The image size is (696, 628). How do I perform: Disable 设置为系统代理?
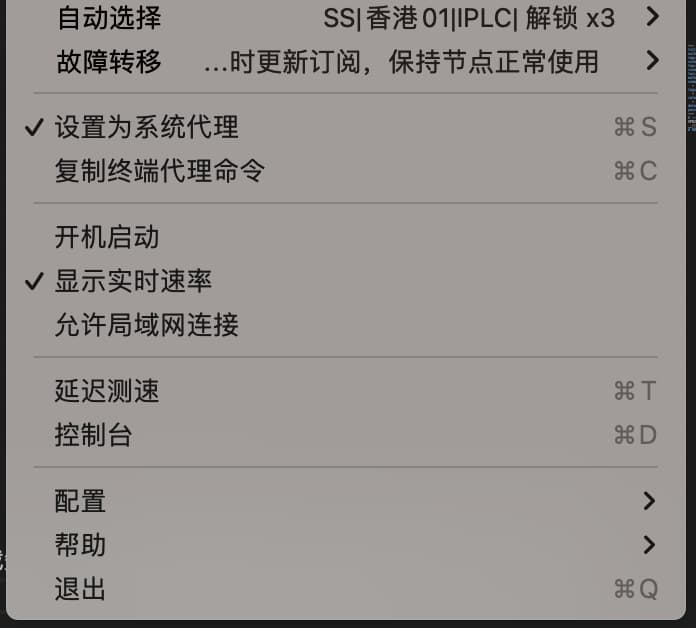click(x=146, y=127)
